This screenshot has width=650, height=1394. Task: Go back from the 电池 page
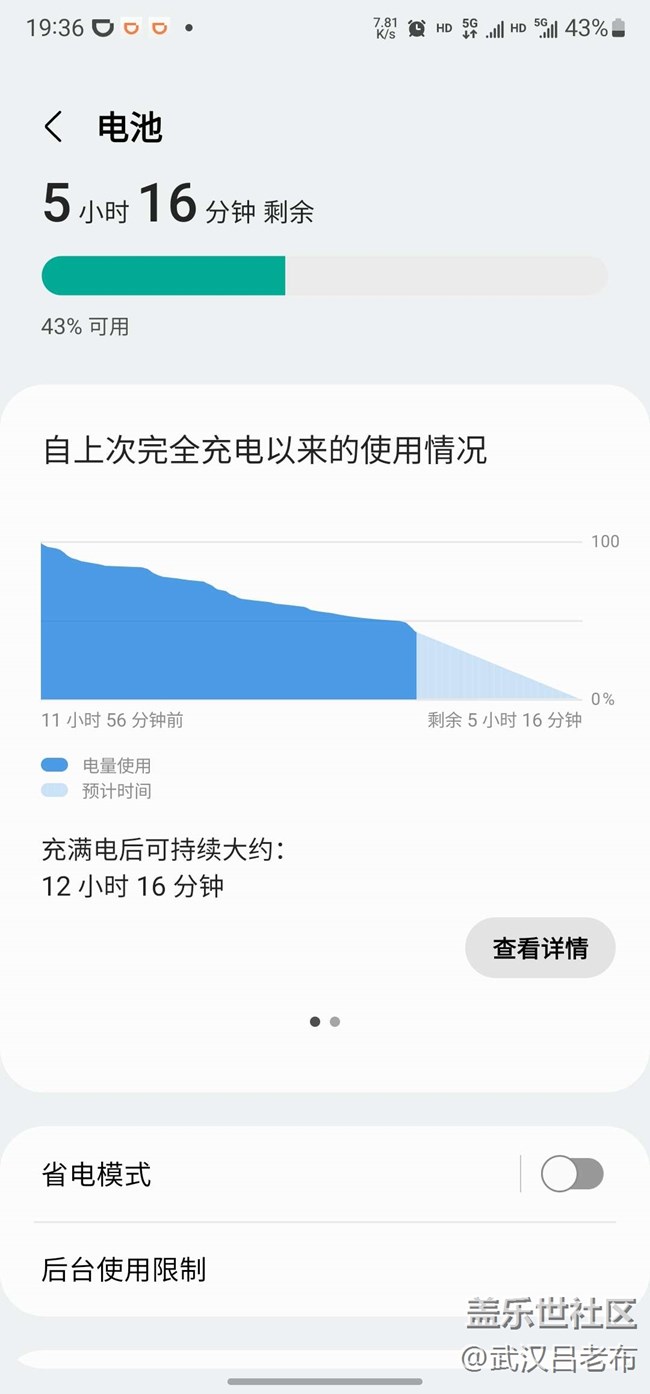click(x=54, y=127)
